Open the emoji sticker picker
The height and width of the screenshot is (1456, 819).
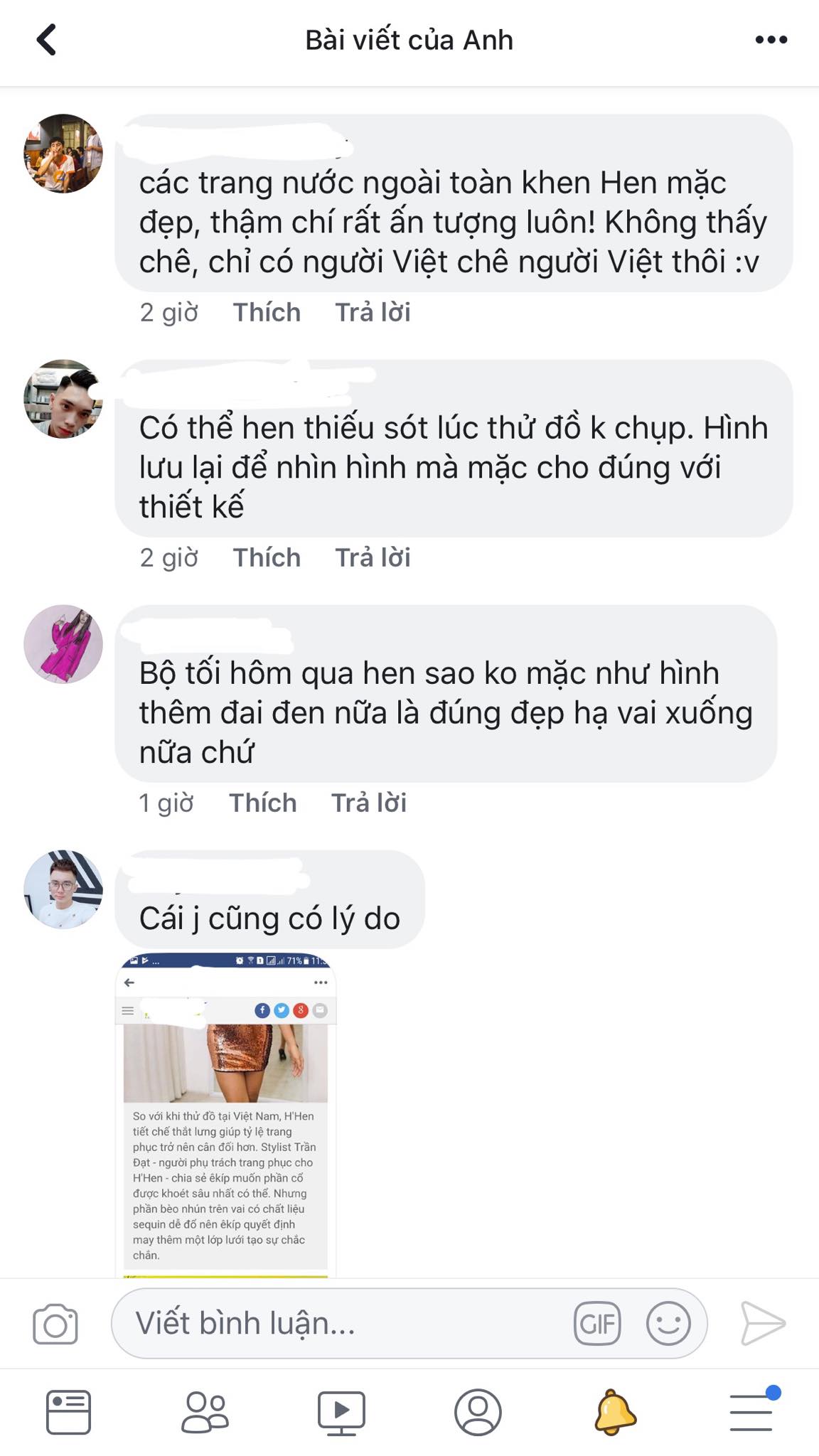point(668,1324)
